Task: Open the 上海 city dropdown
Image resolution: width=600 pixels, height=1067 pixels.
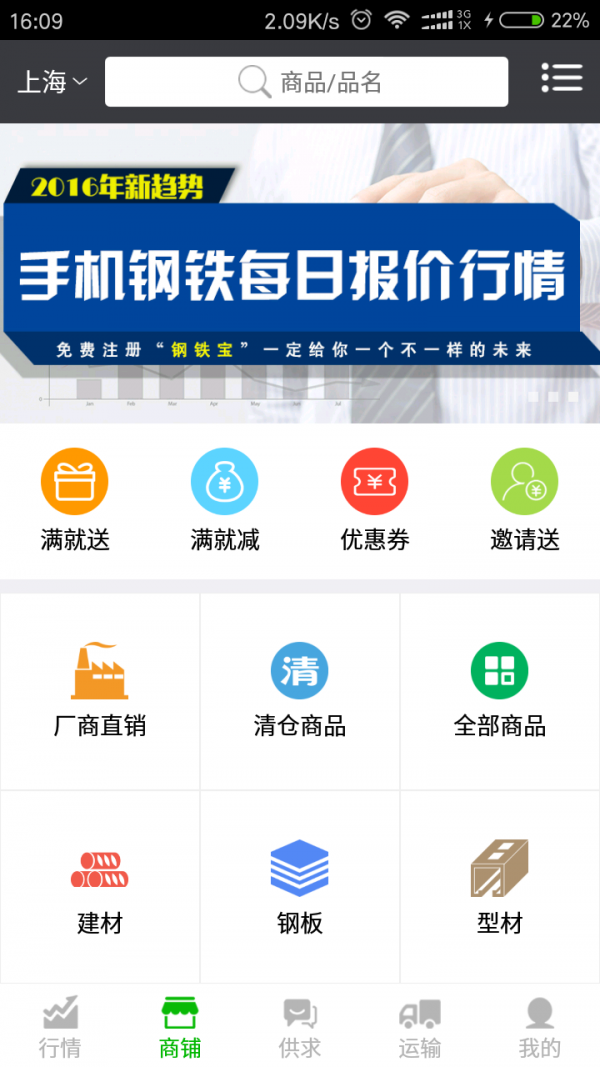Action: point(52,81)
